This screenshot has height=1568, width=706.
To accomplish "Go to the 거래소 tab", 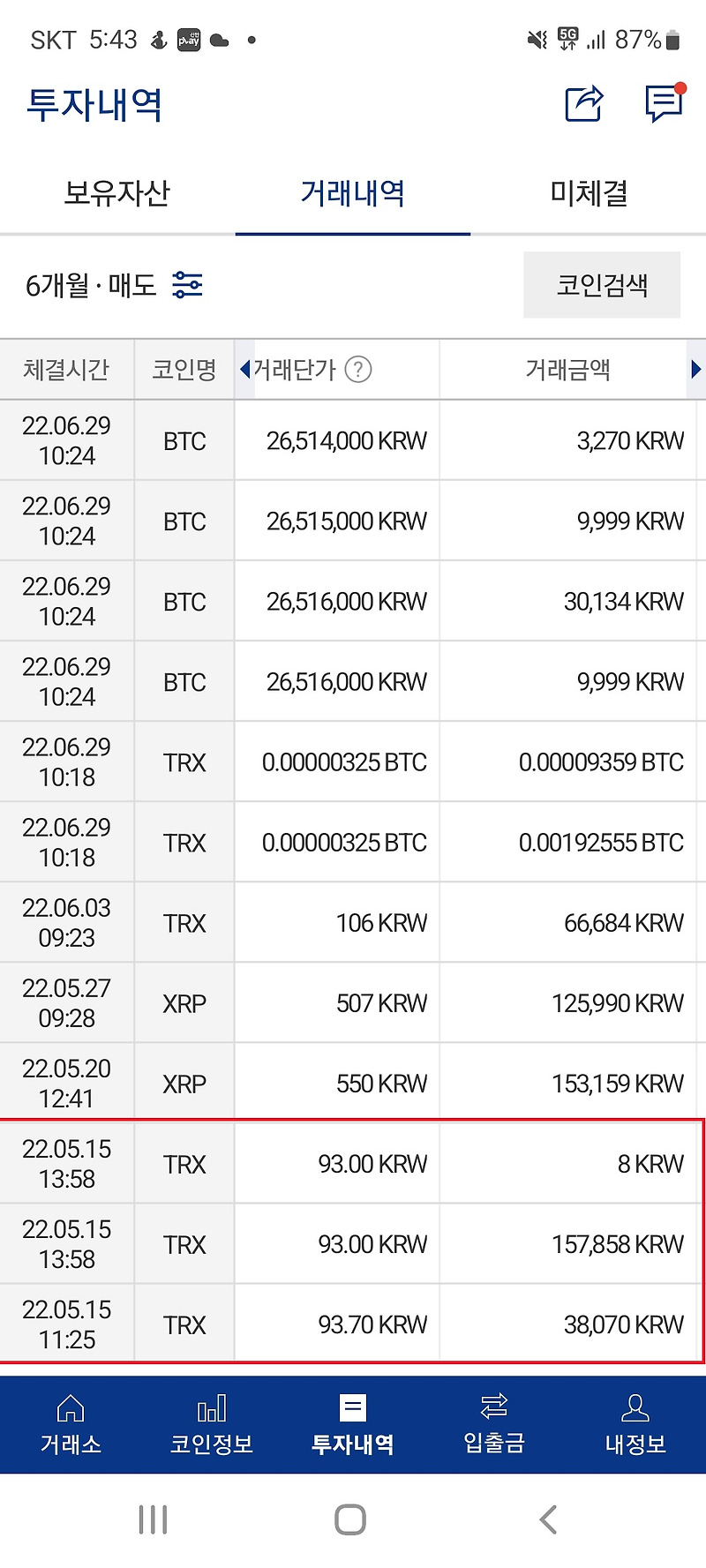I will point(71,1424).
